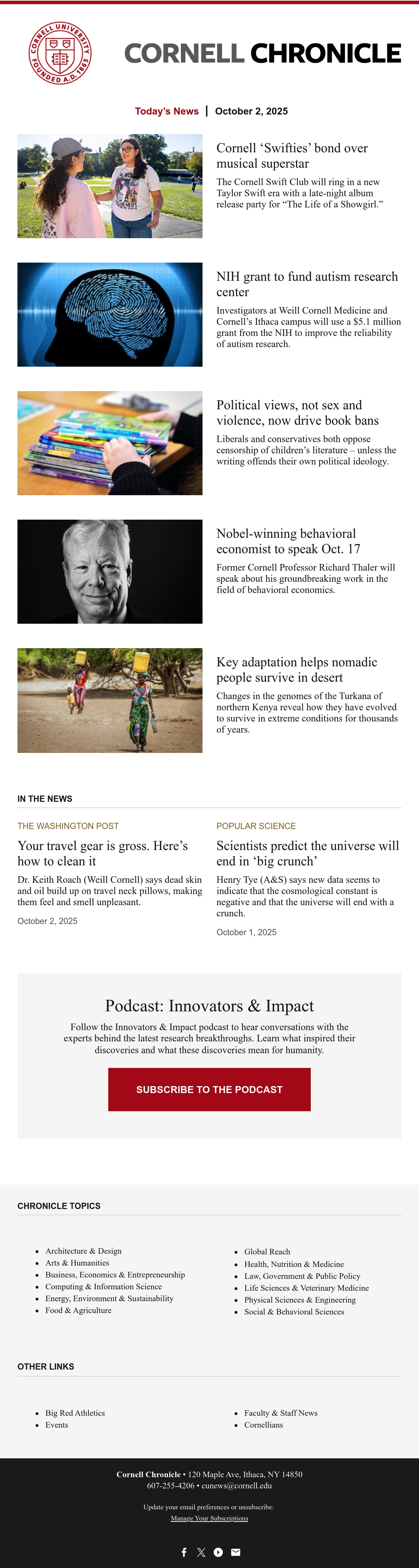Tap the desert water carriers photo

(x=110, y=700)
